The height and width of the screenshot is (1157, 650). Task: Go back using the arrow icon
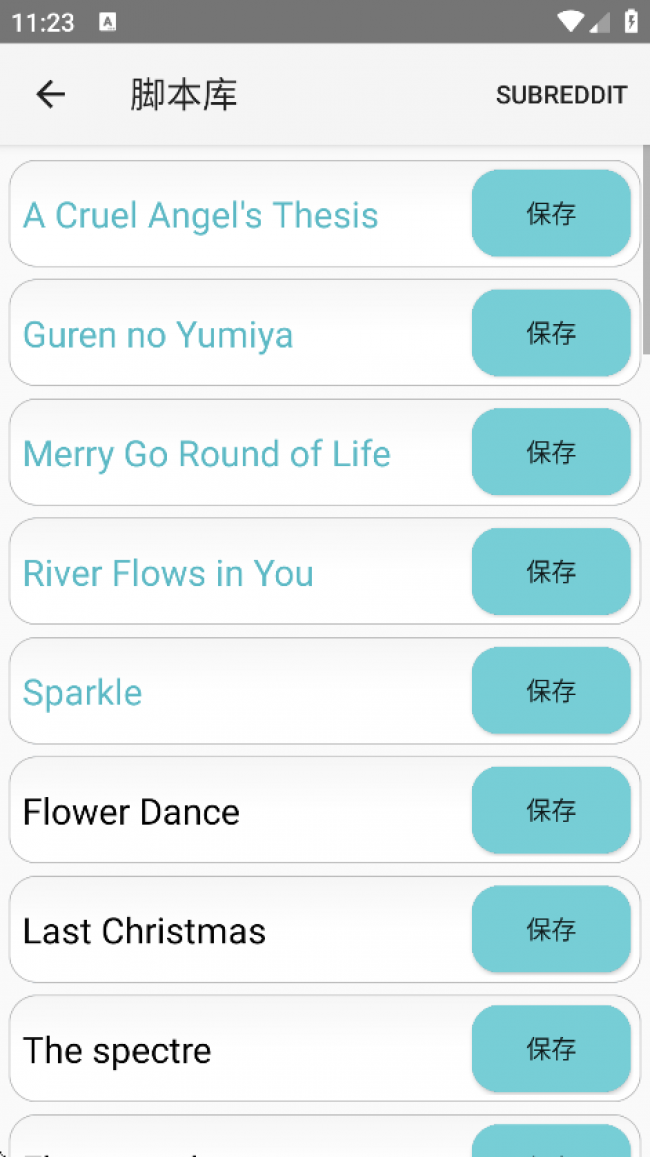50,95
